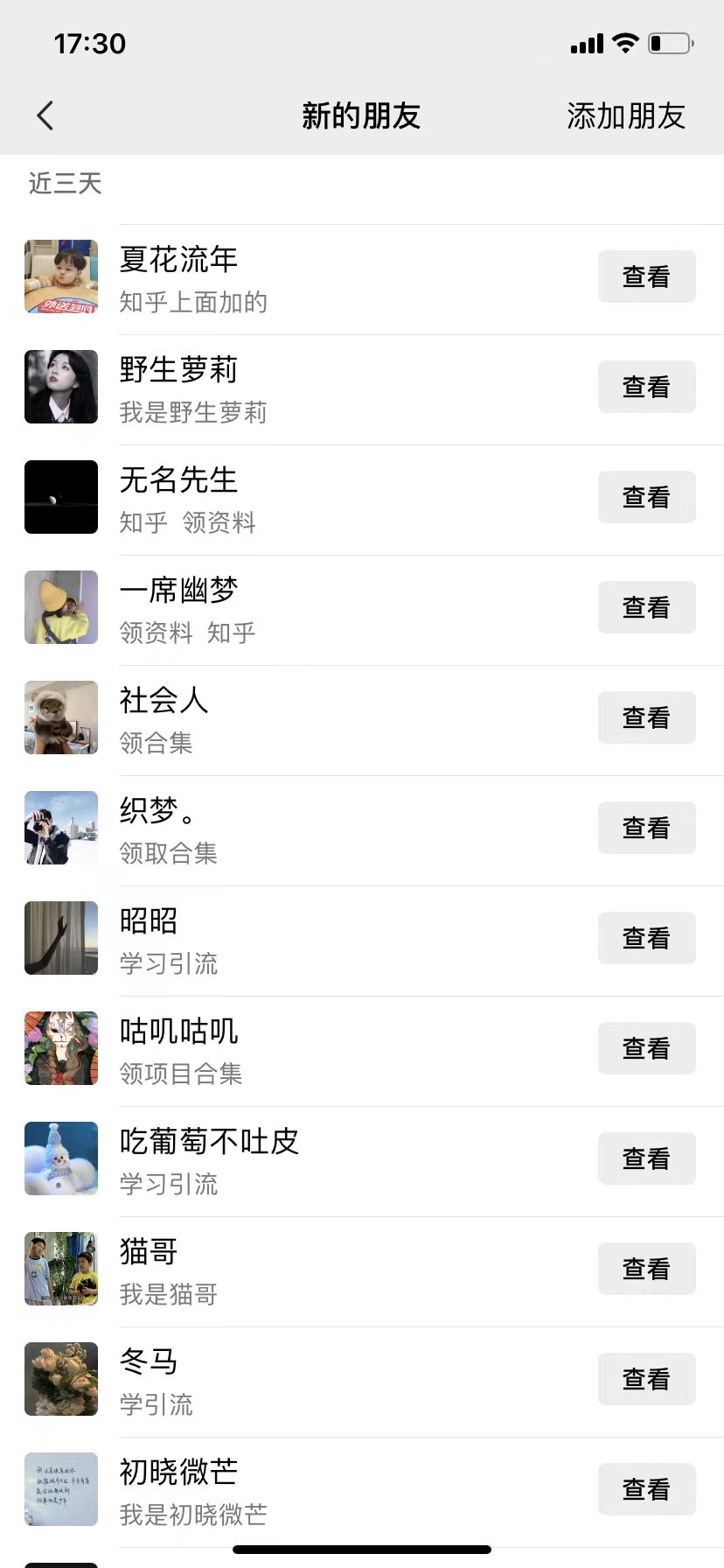View the request from 野生萝莉
724x1568 pixels.
(646, 387)
